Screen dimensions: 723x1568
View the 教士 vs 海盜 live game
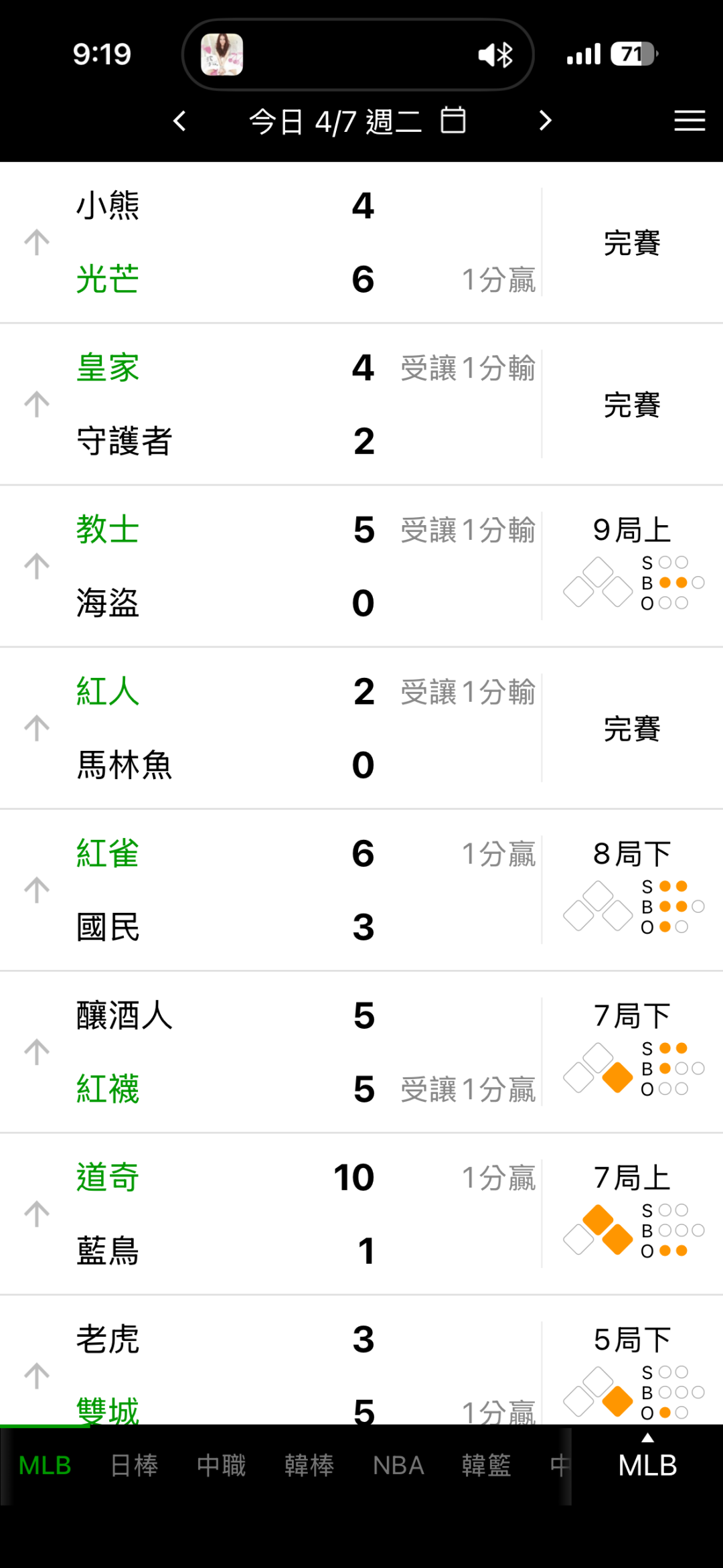301,566
